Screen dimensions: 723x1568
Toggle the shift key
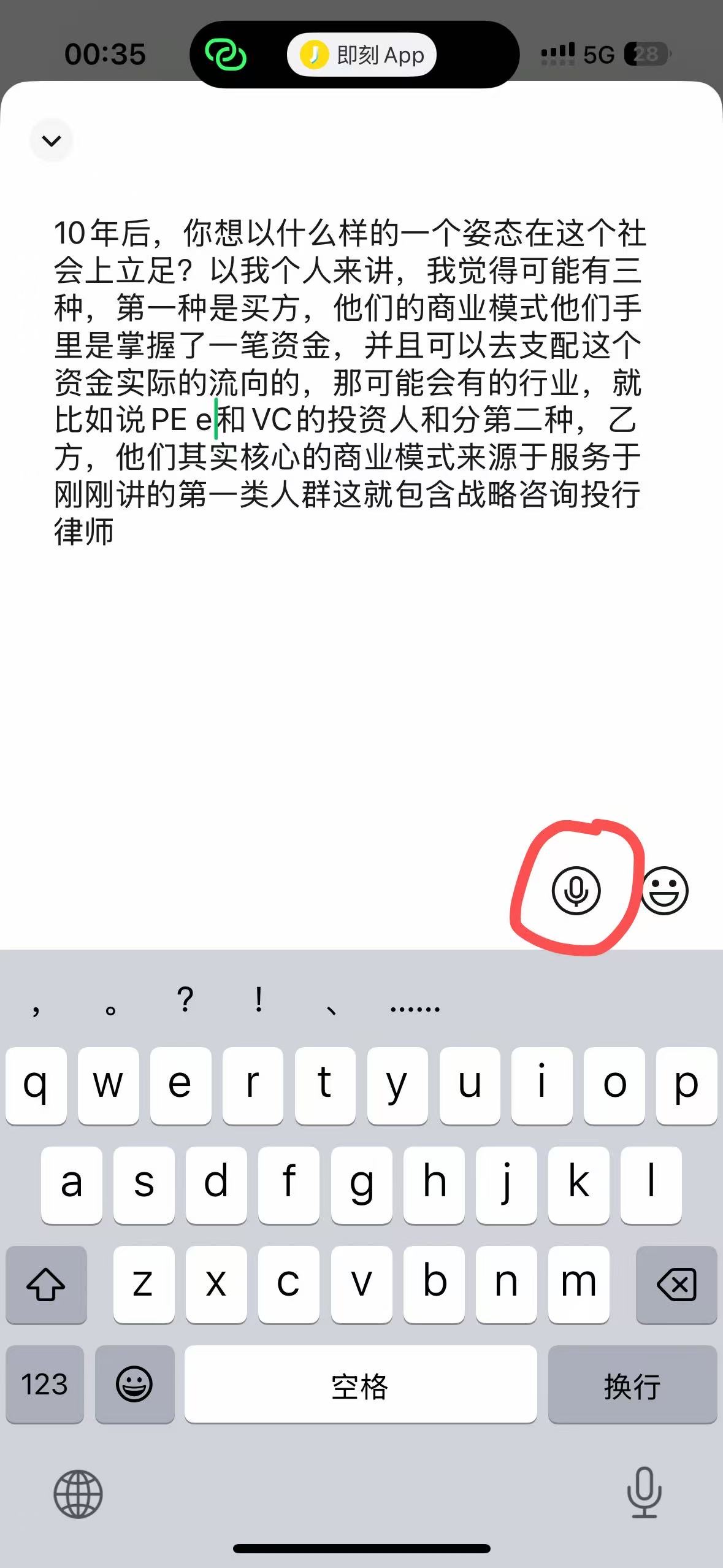(46, 1285)
